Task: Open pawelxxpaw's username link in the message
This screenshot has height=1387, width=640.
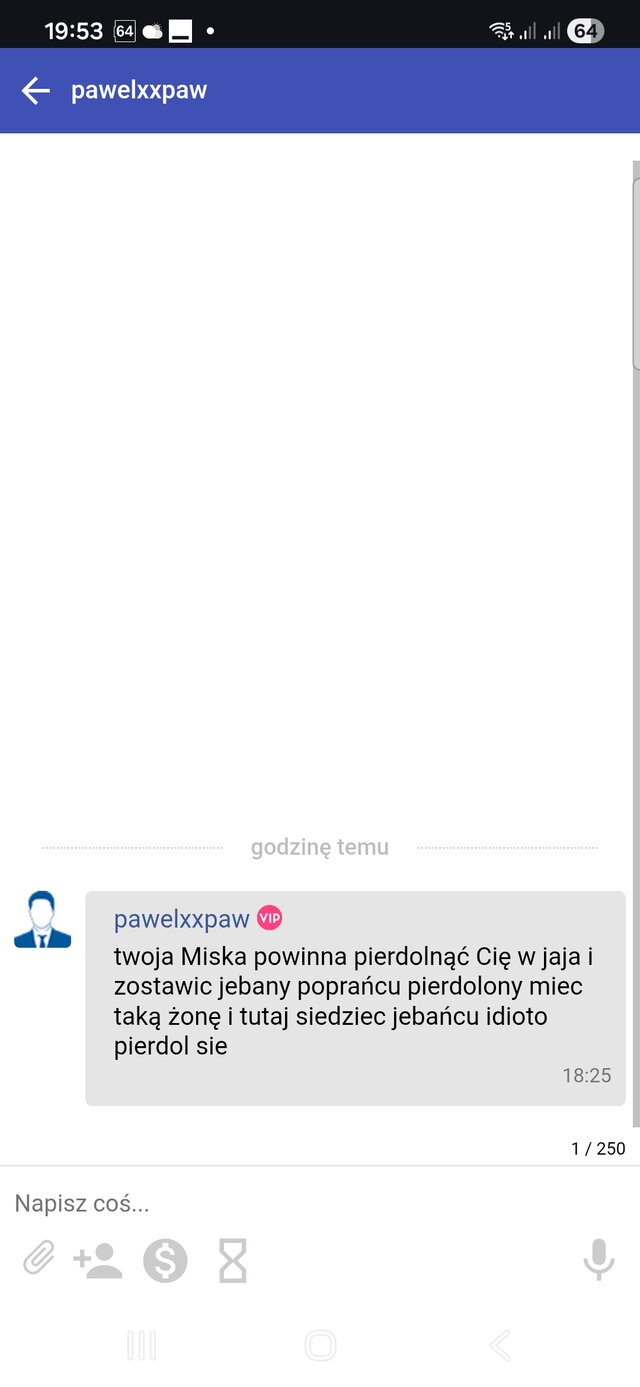Action: pyautogui.click(x=182, y=919)
